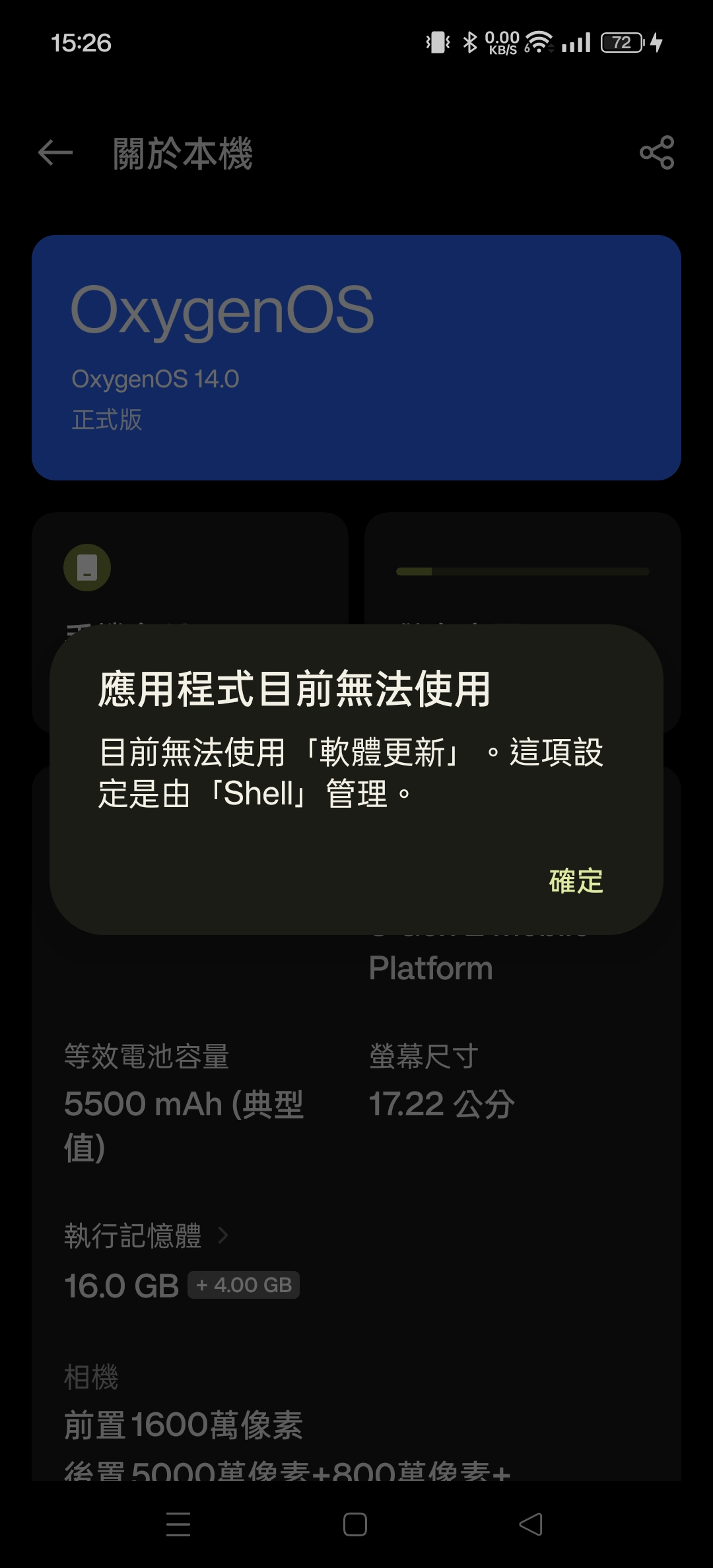The height and width of the screenshot is (1568, 713).
Task: Tap the system home button
Action: point(355,1524)
